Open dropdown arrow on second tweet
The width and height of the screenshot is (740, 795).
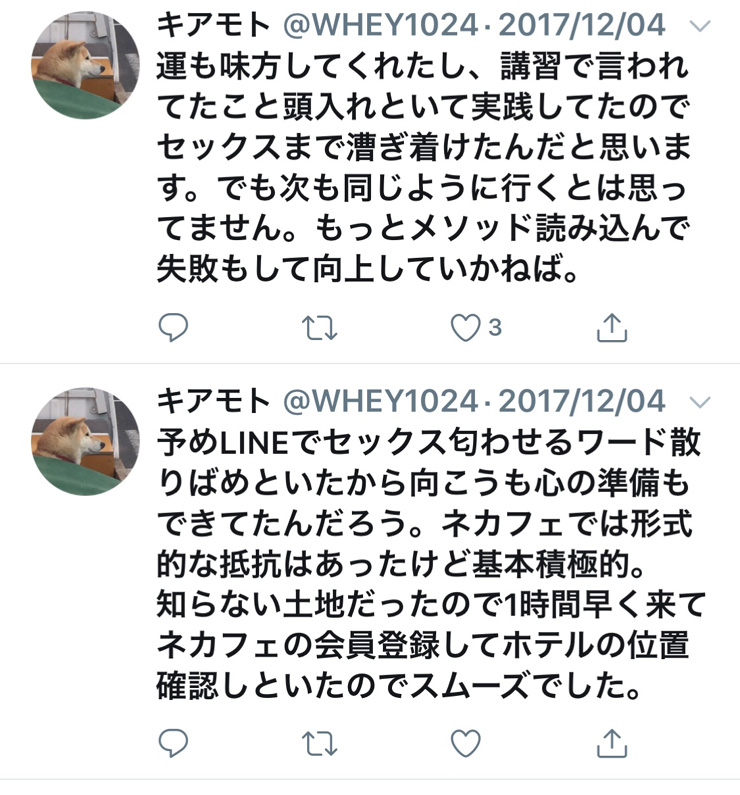(x=701, y=403)
